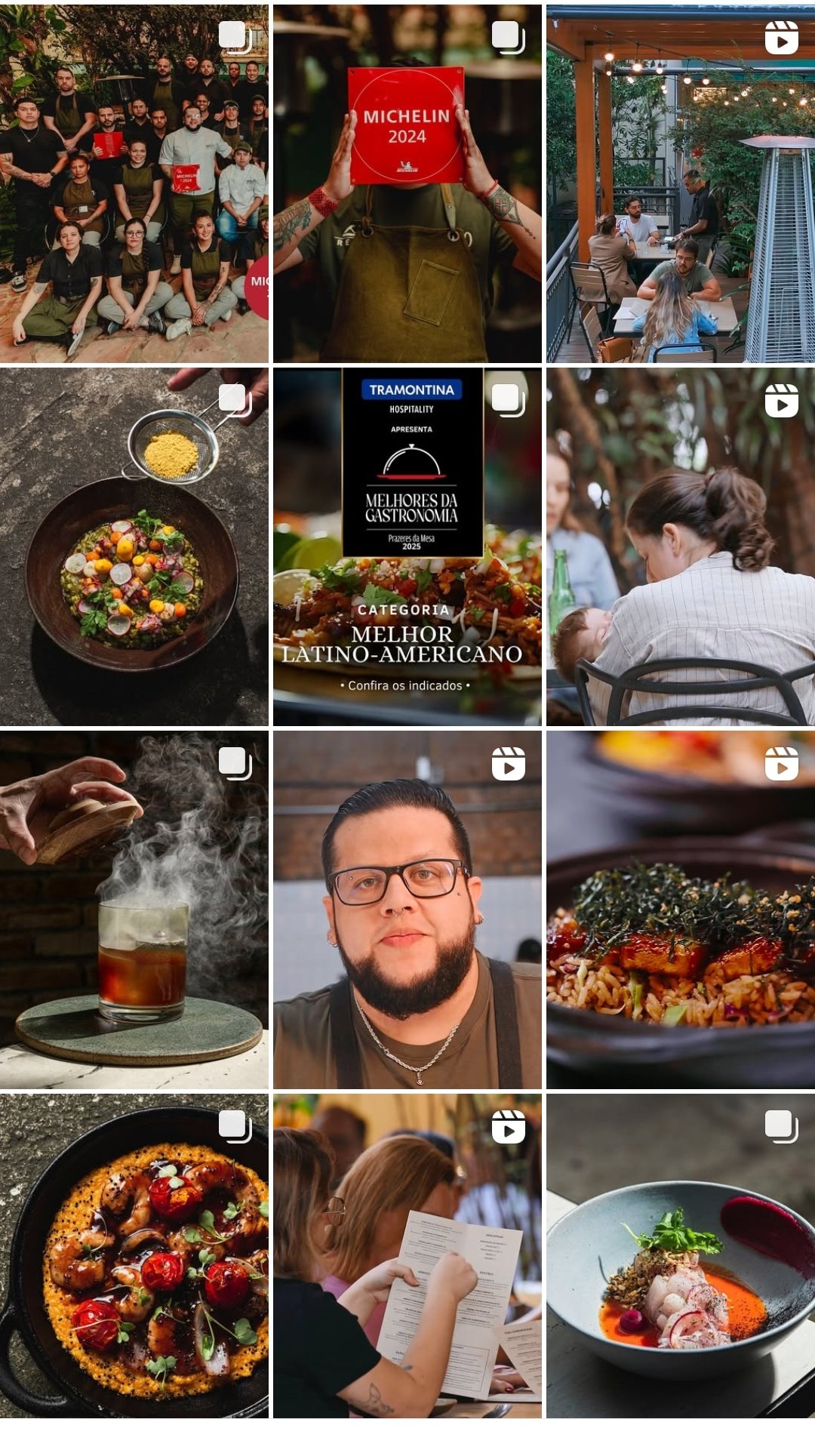Play the reel of bearded man with glasses
This screenshot has height=1456, width=815.
[x=407, y=910]
